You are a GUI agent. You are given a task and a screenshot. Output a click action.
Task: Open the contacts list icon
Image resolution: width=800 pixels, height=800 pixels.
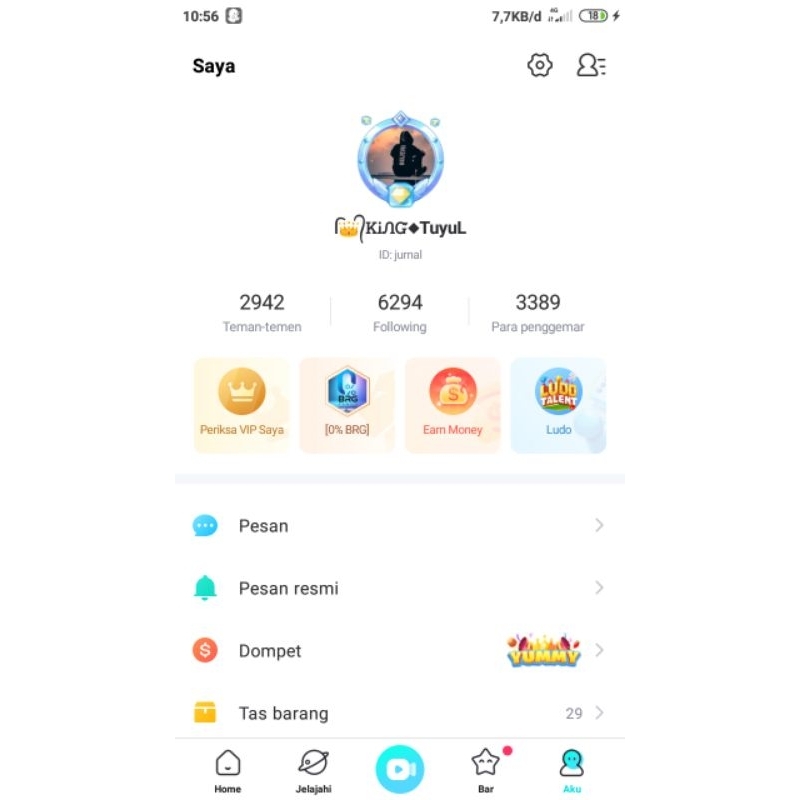coord(591,66)
